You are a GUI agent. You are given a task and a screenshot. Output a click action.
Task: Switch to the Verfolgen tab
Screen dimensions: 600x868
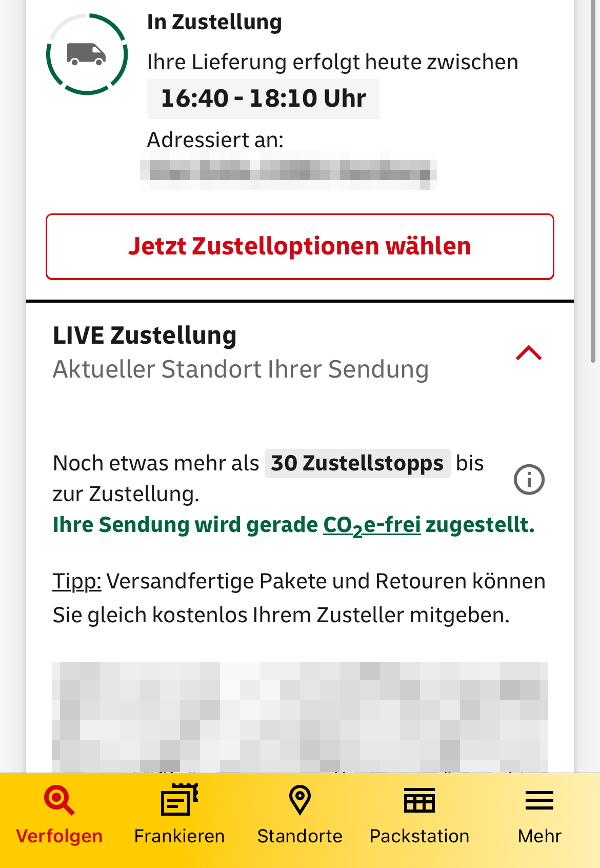[59, 816]
